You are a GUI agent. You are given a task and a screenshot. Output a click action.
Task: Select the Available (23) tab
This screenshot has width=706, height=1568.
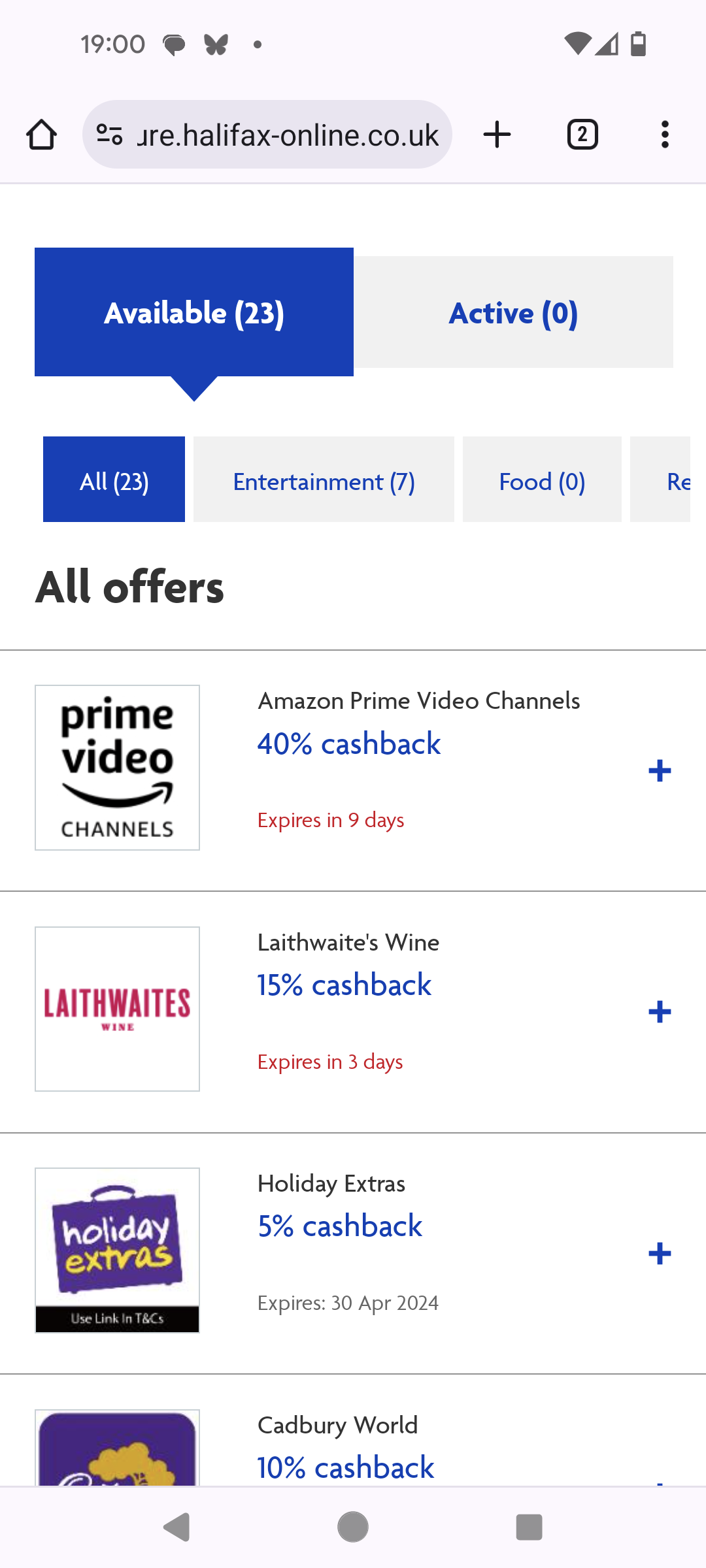194,312
